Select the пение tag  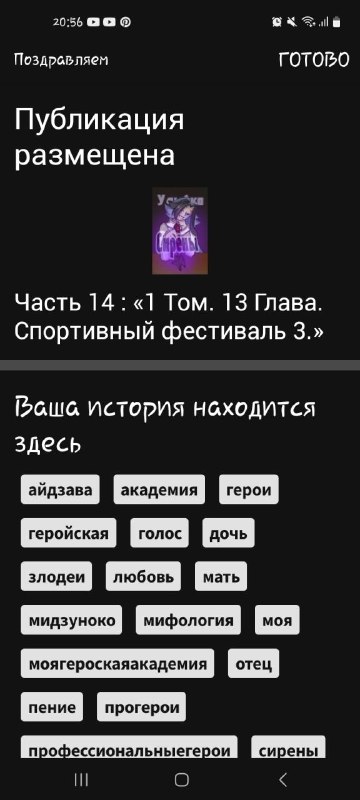tap(52, 707)
